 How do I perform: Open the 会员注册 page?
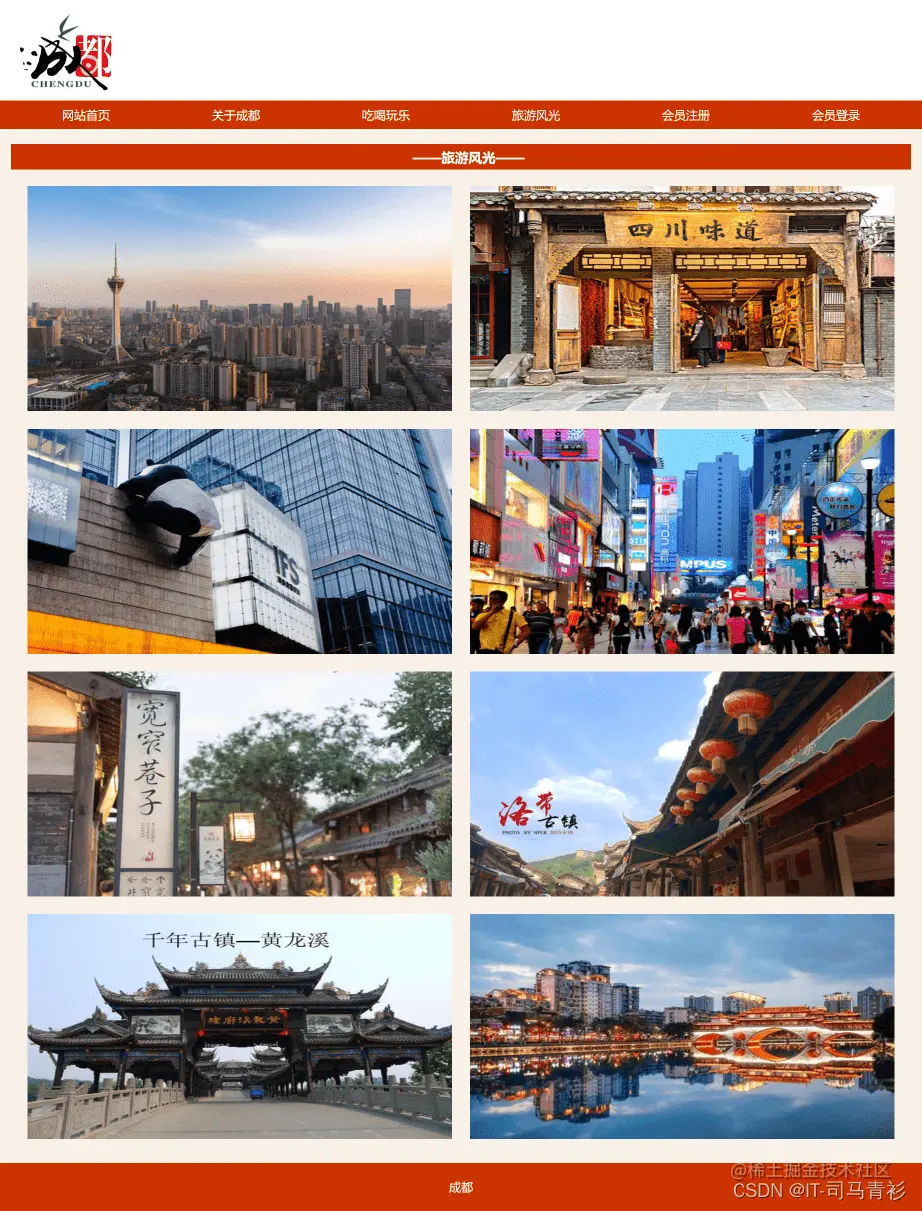(686, 115)
